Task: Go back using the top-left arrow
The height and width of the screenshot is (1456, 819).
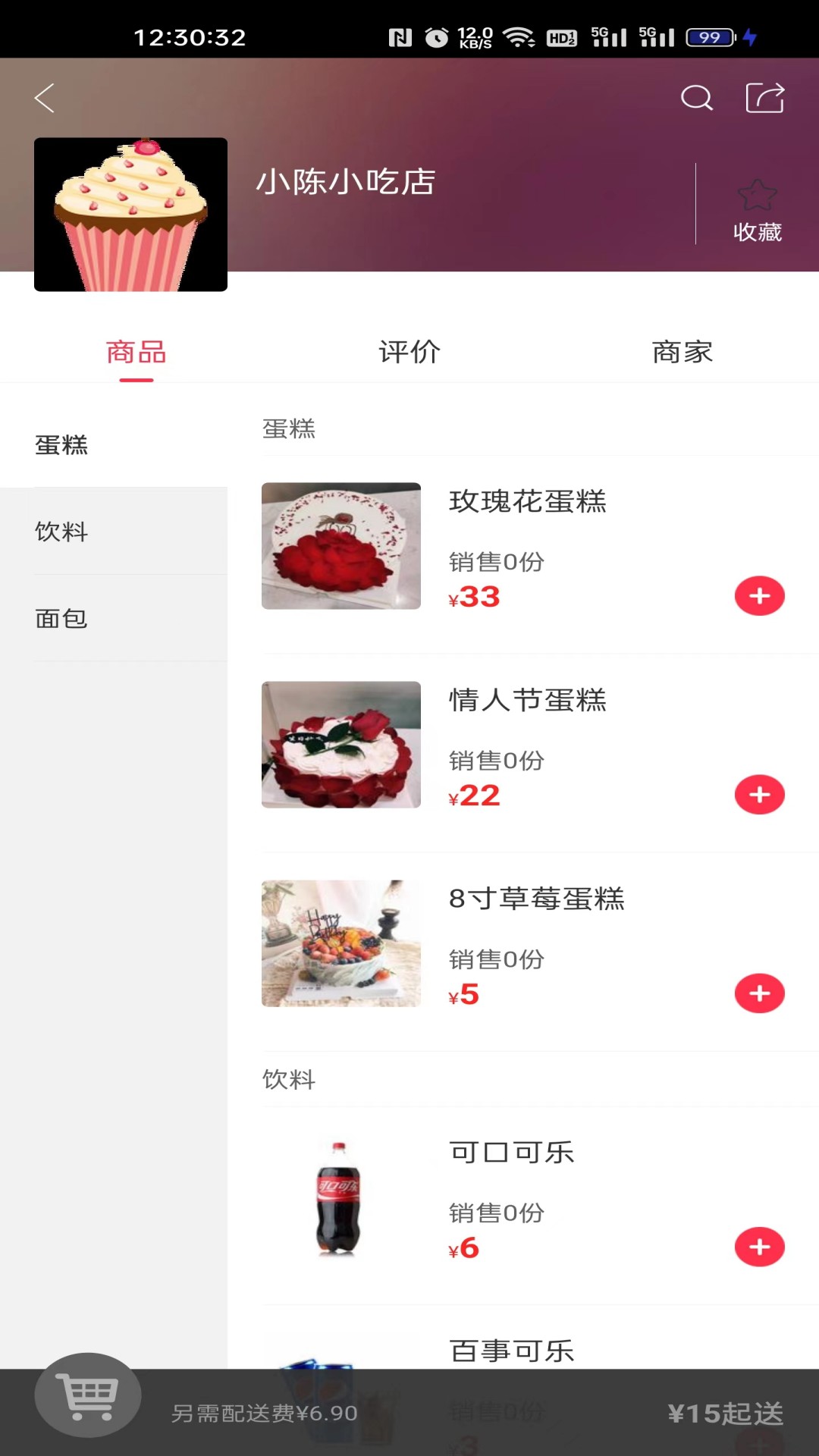Action: click(45, 98)
